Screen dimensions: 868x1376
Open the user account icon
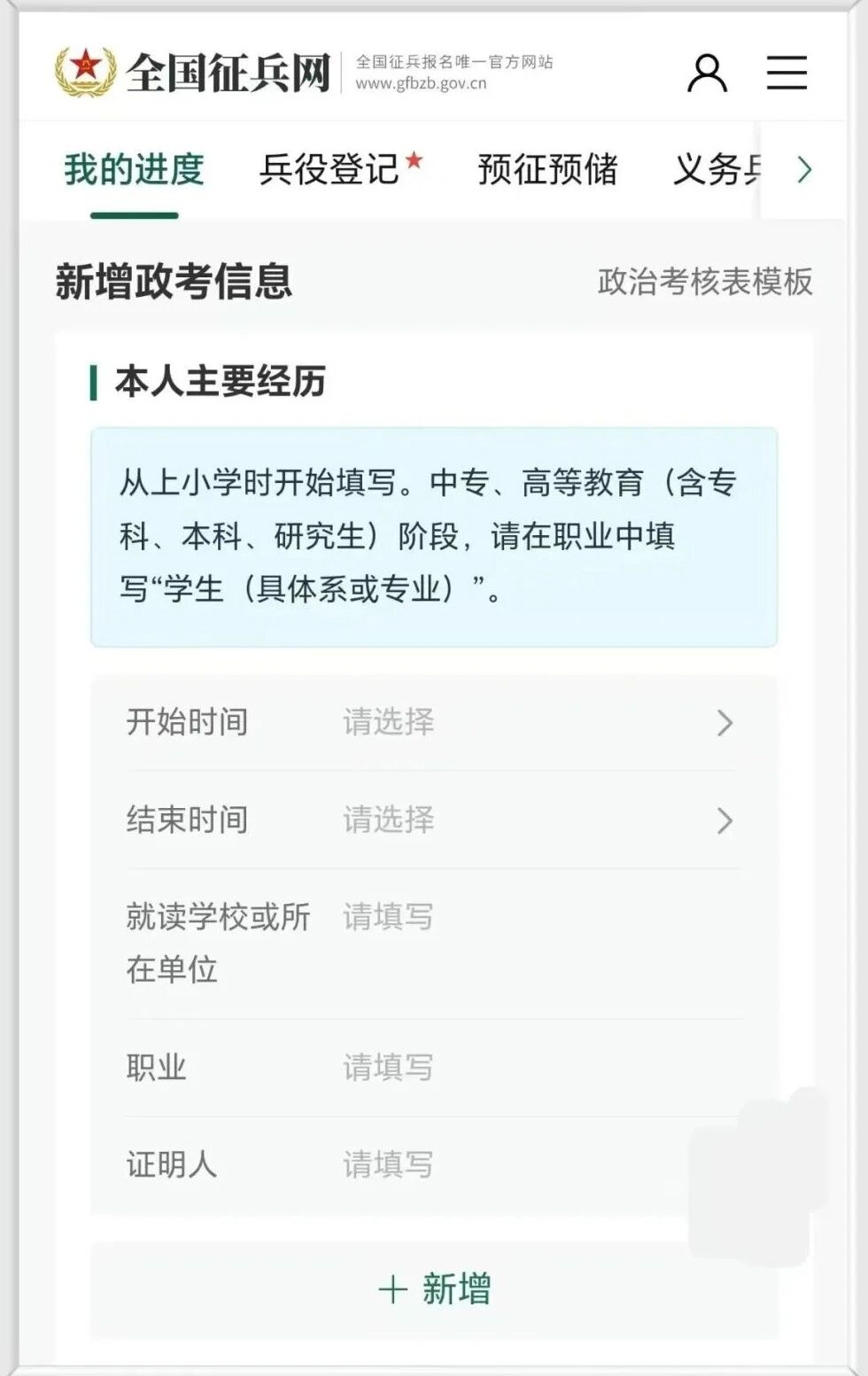click(x=707, y=73)
